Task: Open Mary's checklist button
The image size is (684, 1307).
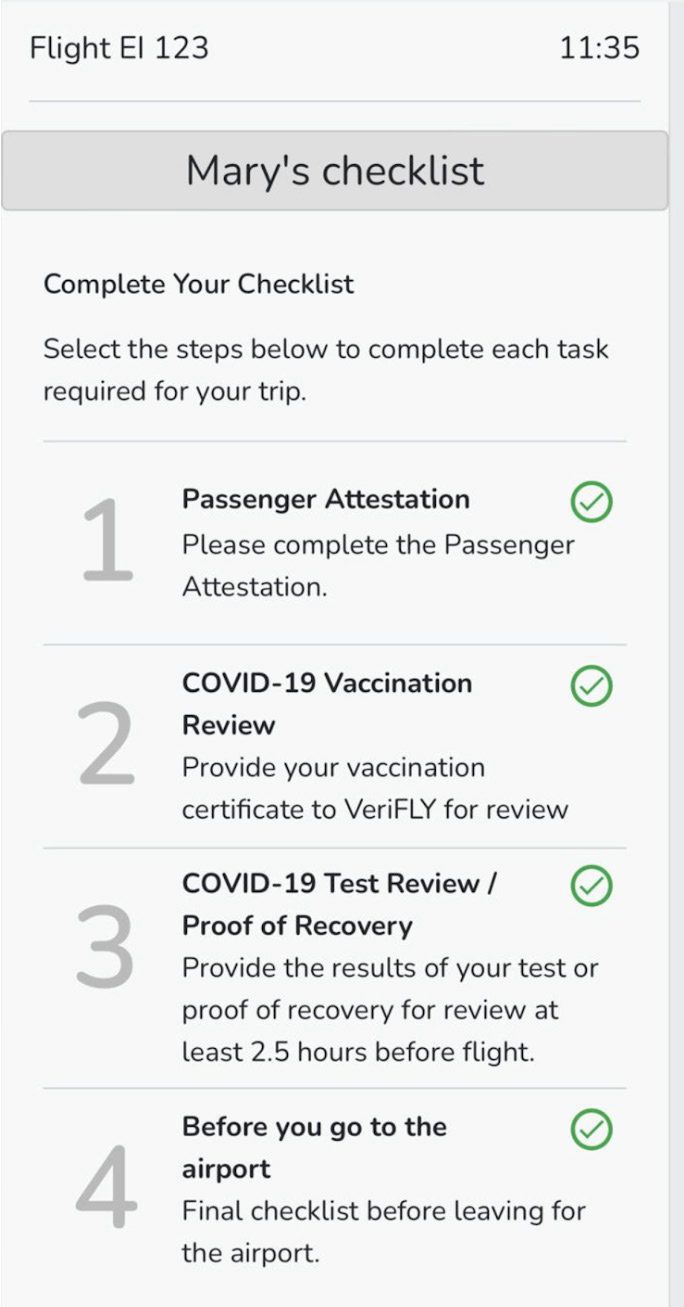Action: tap(335, 171)
